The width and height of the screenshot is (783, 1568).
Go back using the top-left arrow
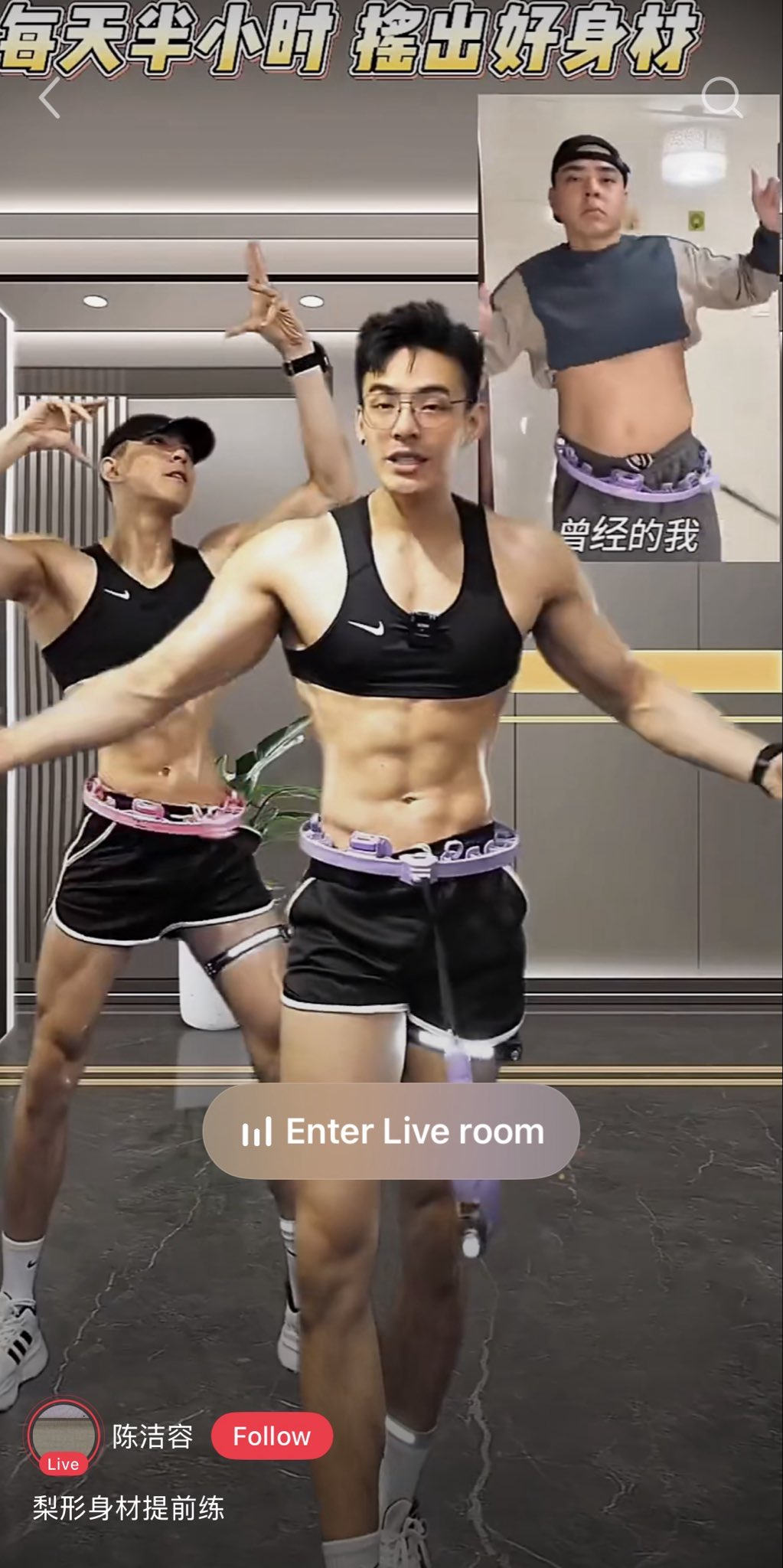coord(50,99)
